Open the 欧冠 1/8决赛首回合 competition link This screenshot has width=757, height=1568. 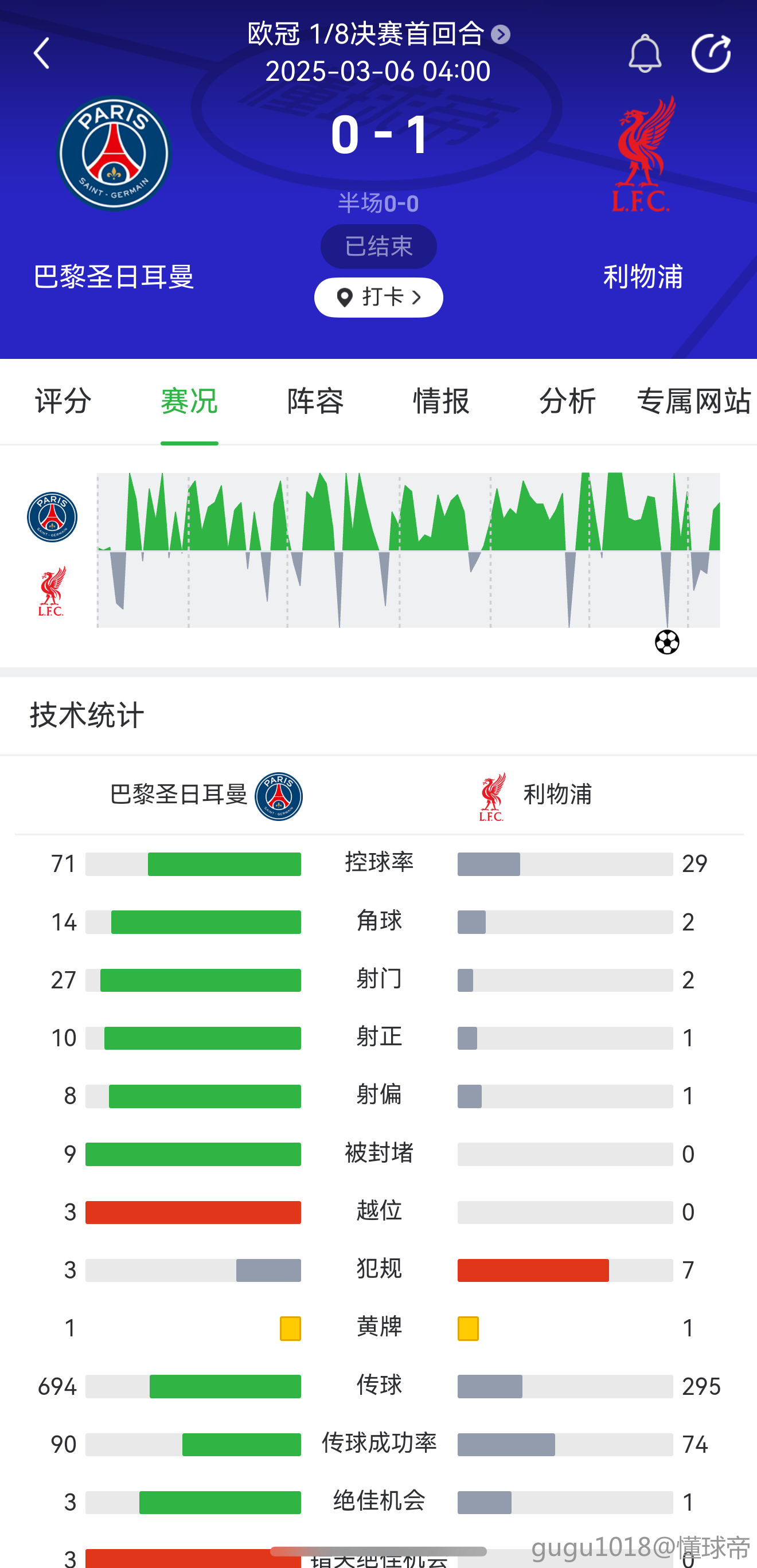tap(377, 34)
